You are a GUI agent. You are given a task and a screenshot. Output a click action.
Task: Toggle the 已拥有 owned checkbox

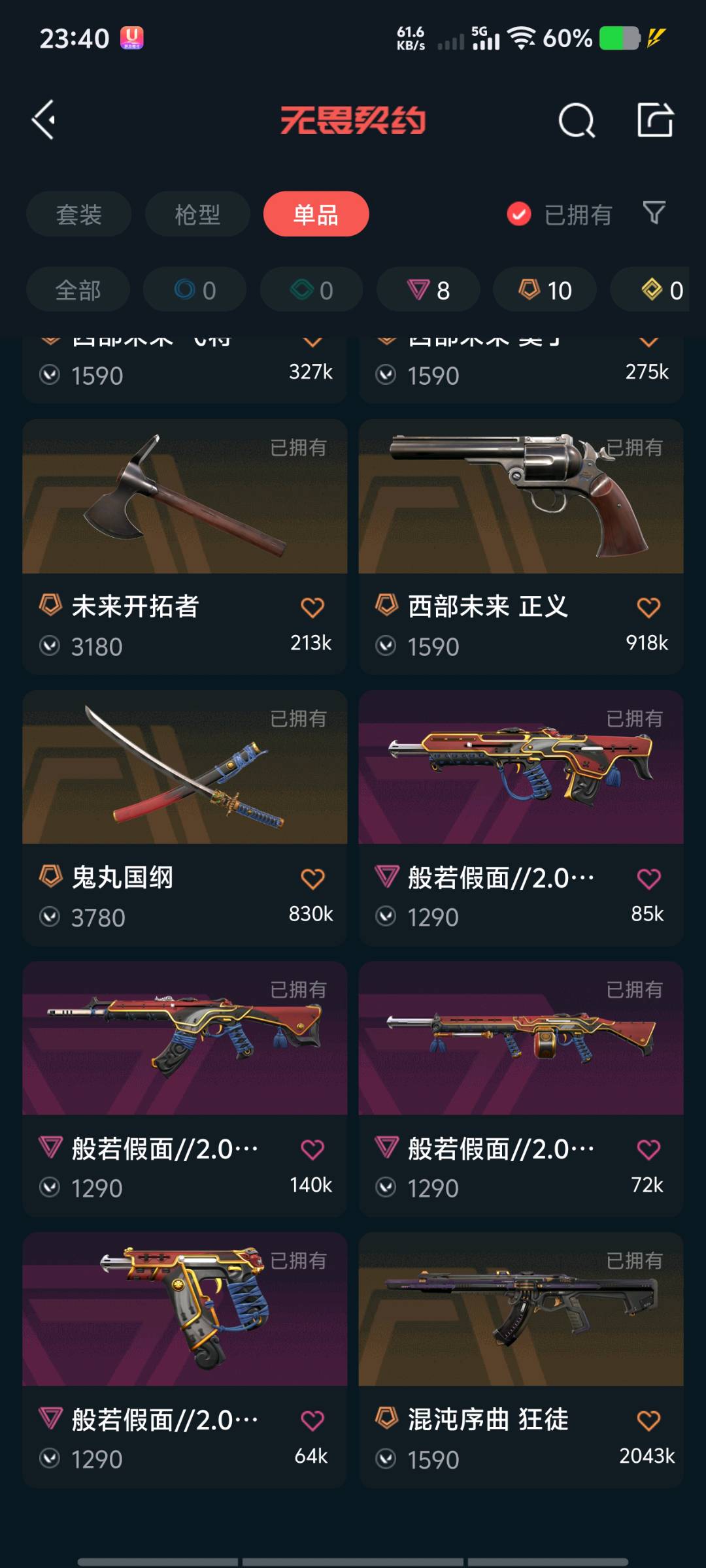coord(519,214)
